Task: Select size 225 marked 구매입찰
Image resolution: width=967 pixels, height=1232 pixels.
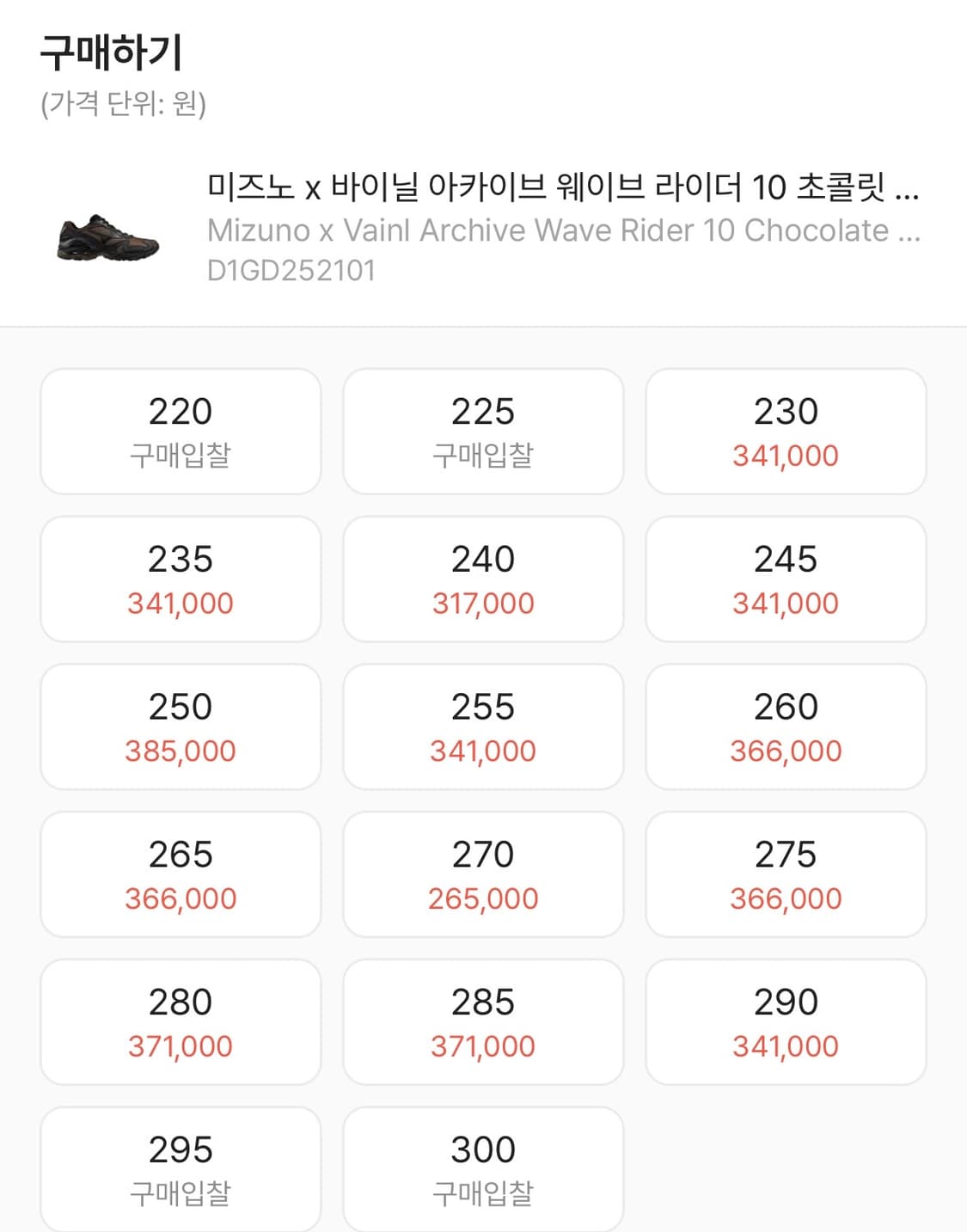Action: (x=483, y=430)
